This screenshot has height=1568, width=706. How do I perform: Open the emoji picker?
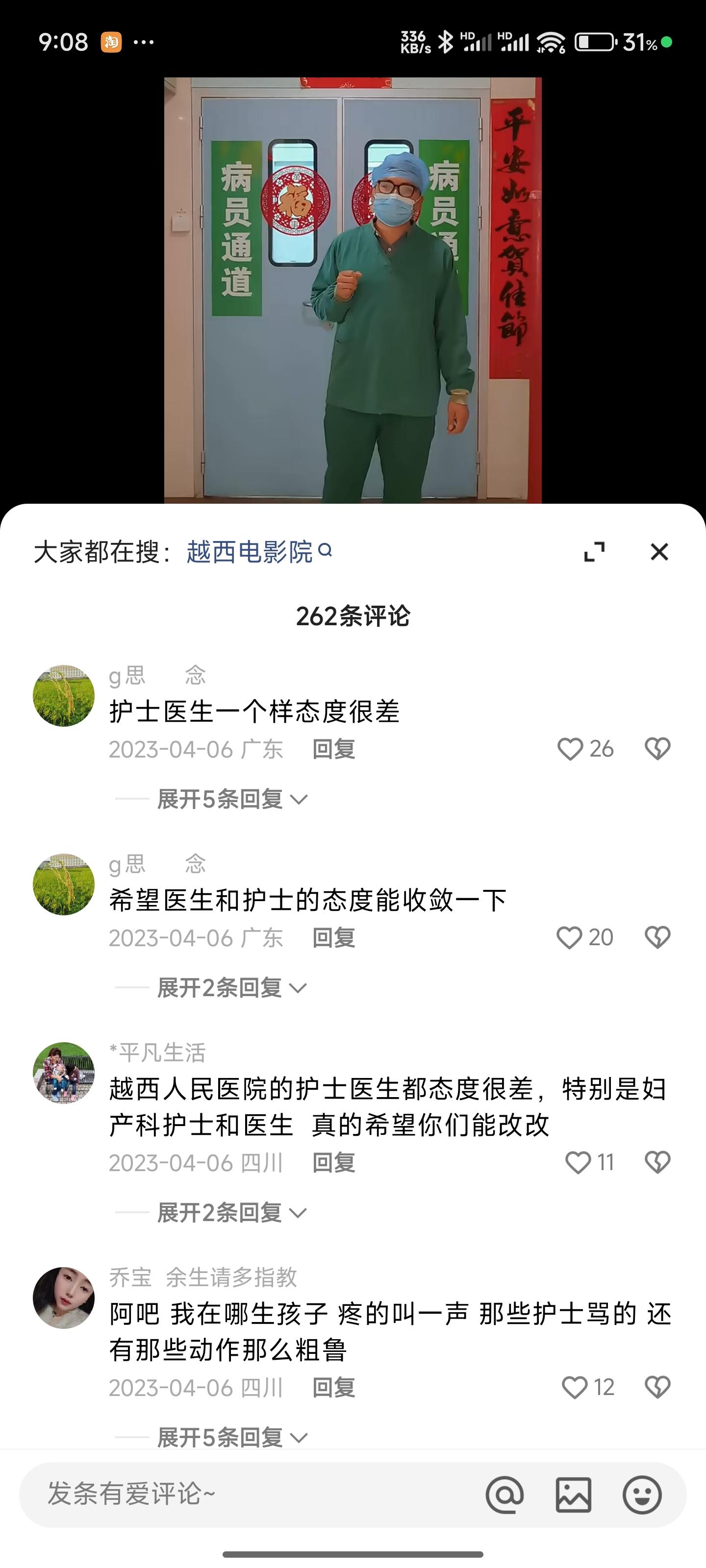tap(641, 1494)
